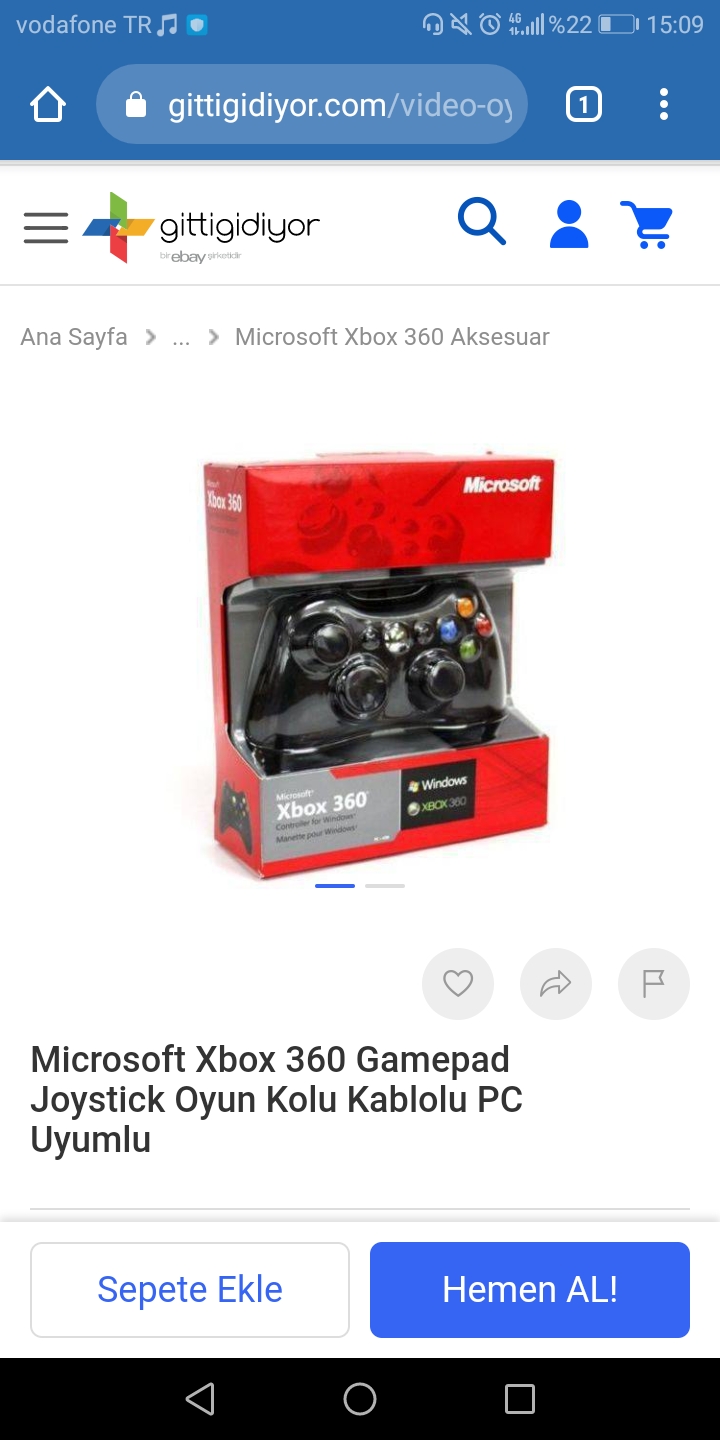Open the browser tabs switcher

(584, 105)
